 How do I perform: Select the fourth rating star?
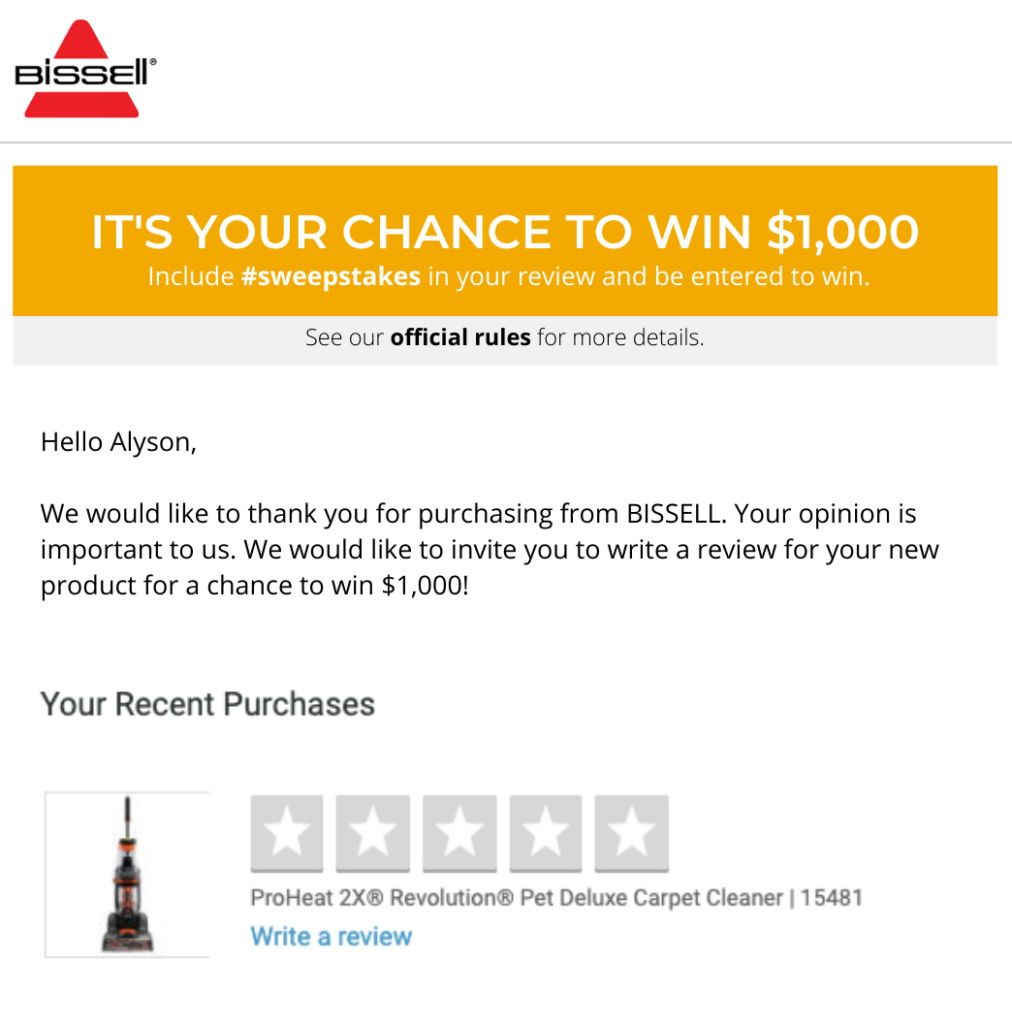tap(544, 832)
